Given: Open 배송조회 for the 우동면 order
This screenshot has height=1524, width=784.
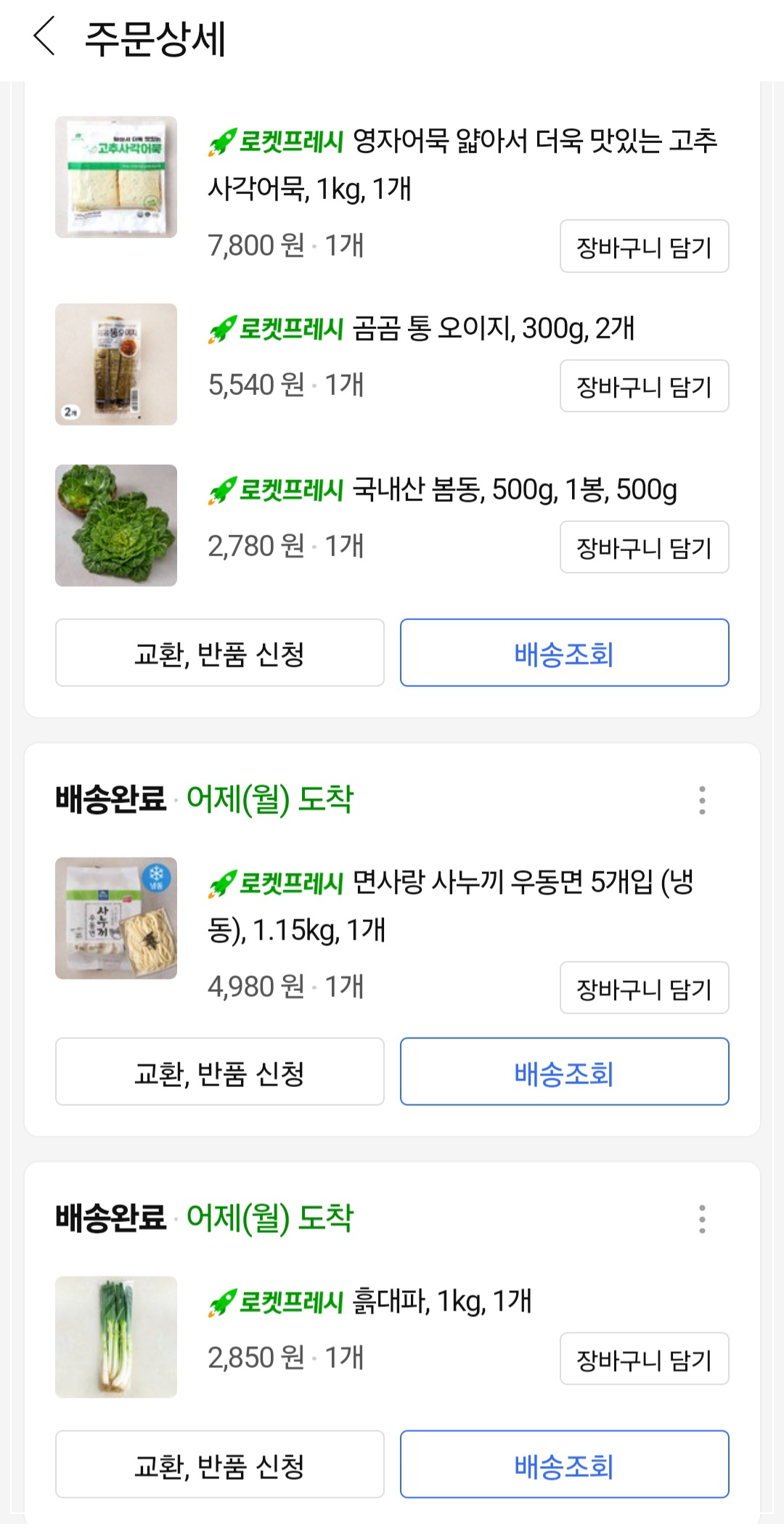Looking at the screenshot, I should tap(563, 1072).
